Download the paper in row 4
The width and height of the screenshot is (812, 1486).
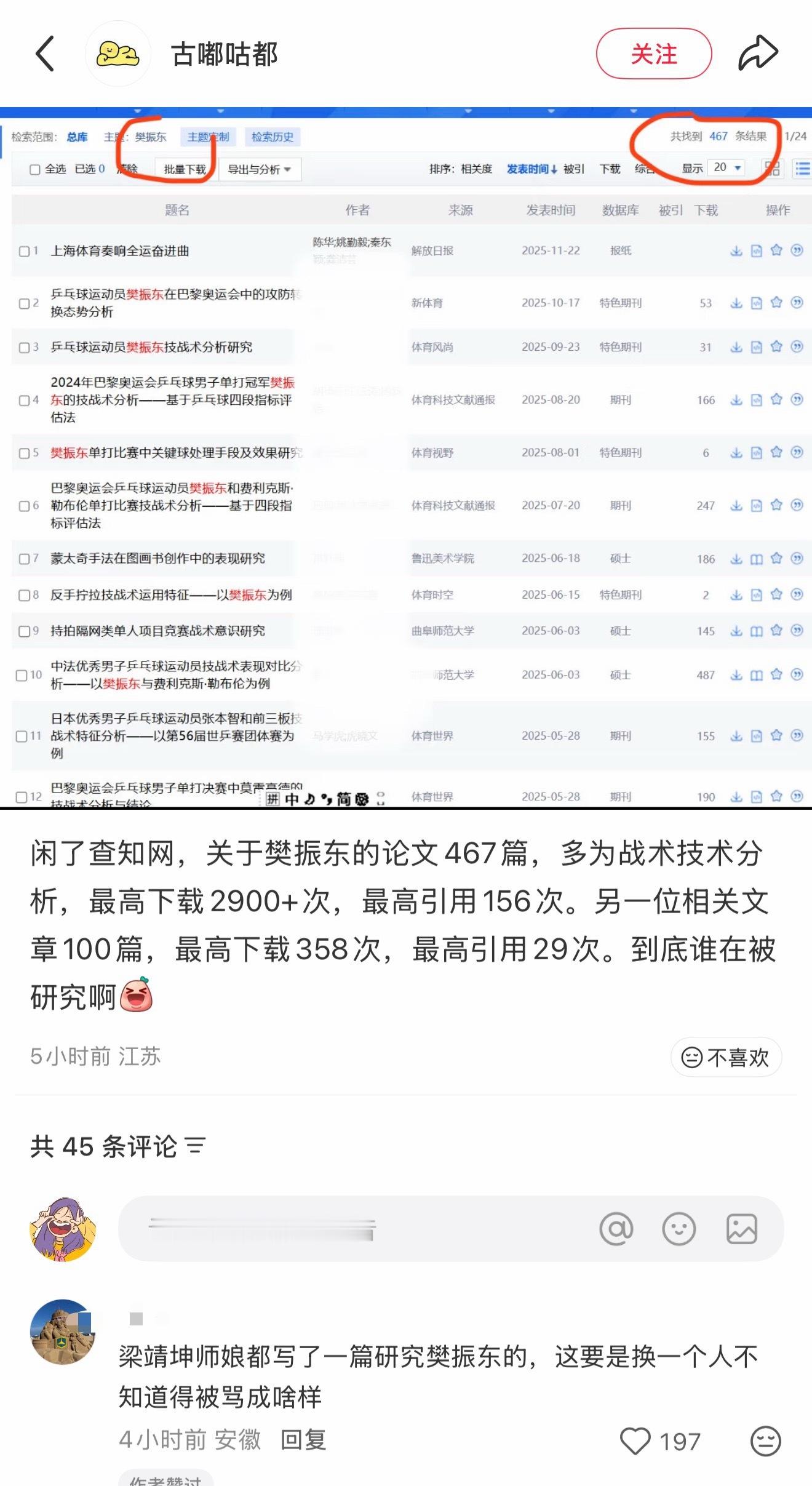click(736, 399)
